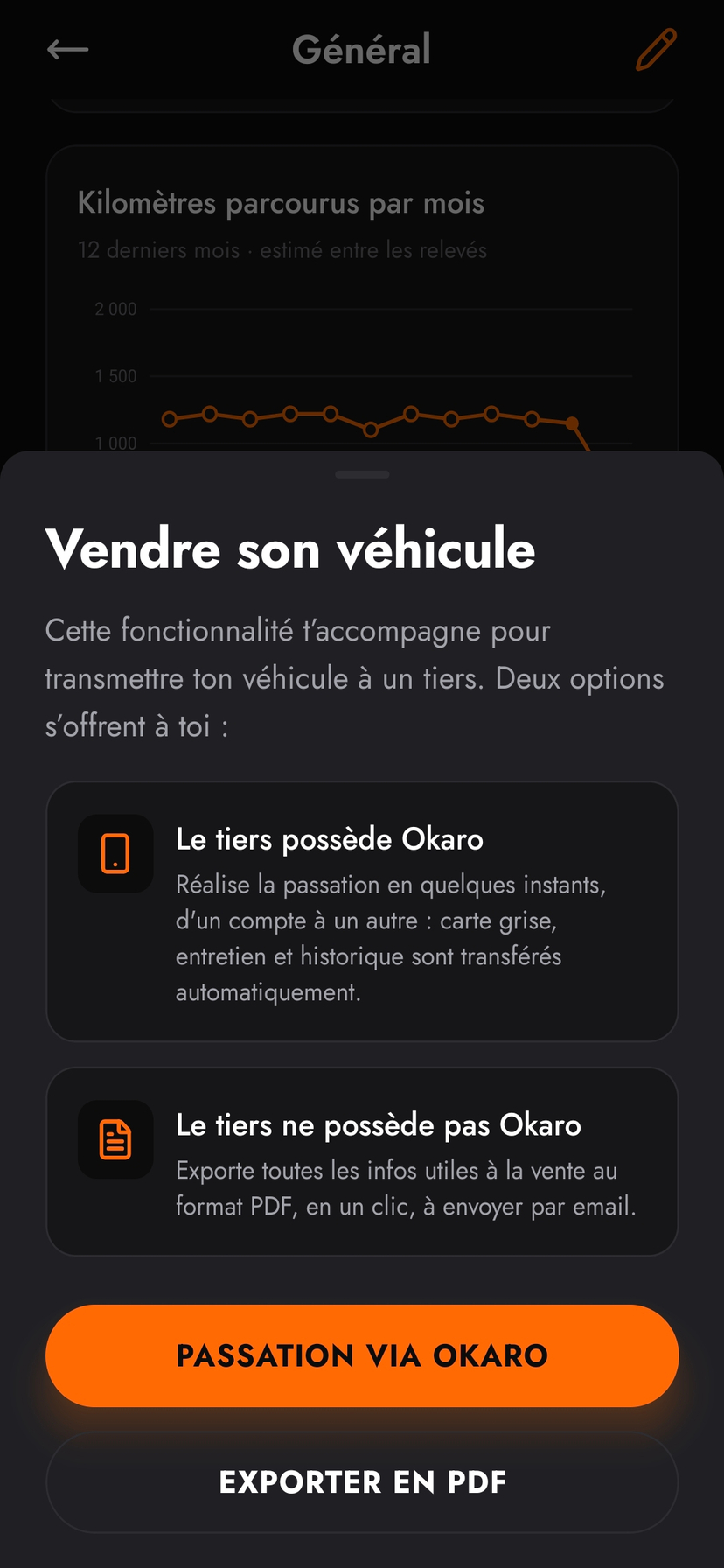
Task: Tap the Passation via Okaro button
Action: pos(362,1355)
